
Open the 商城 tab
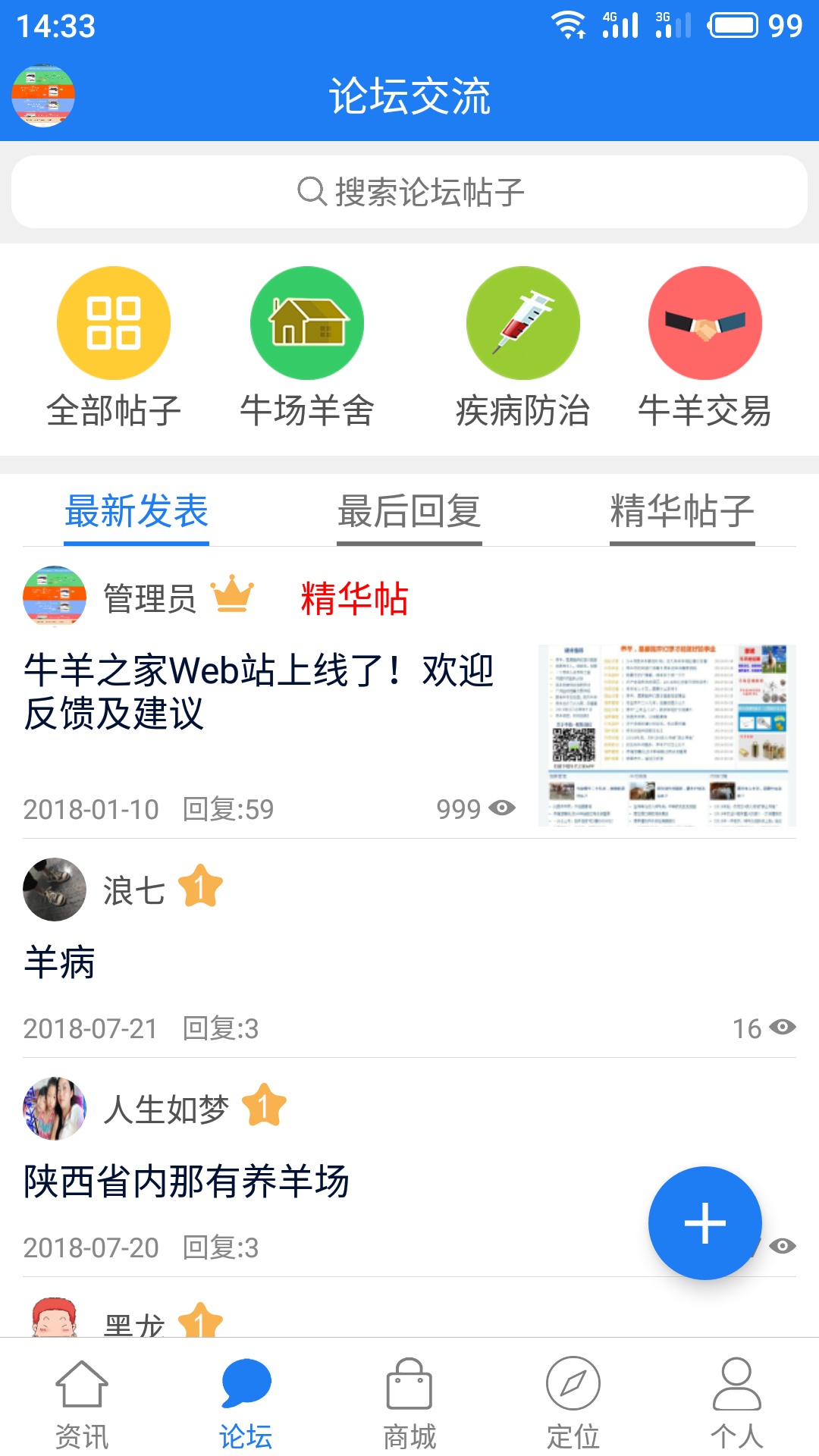click(x=409, y=1404)
